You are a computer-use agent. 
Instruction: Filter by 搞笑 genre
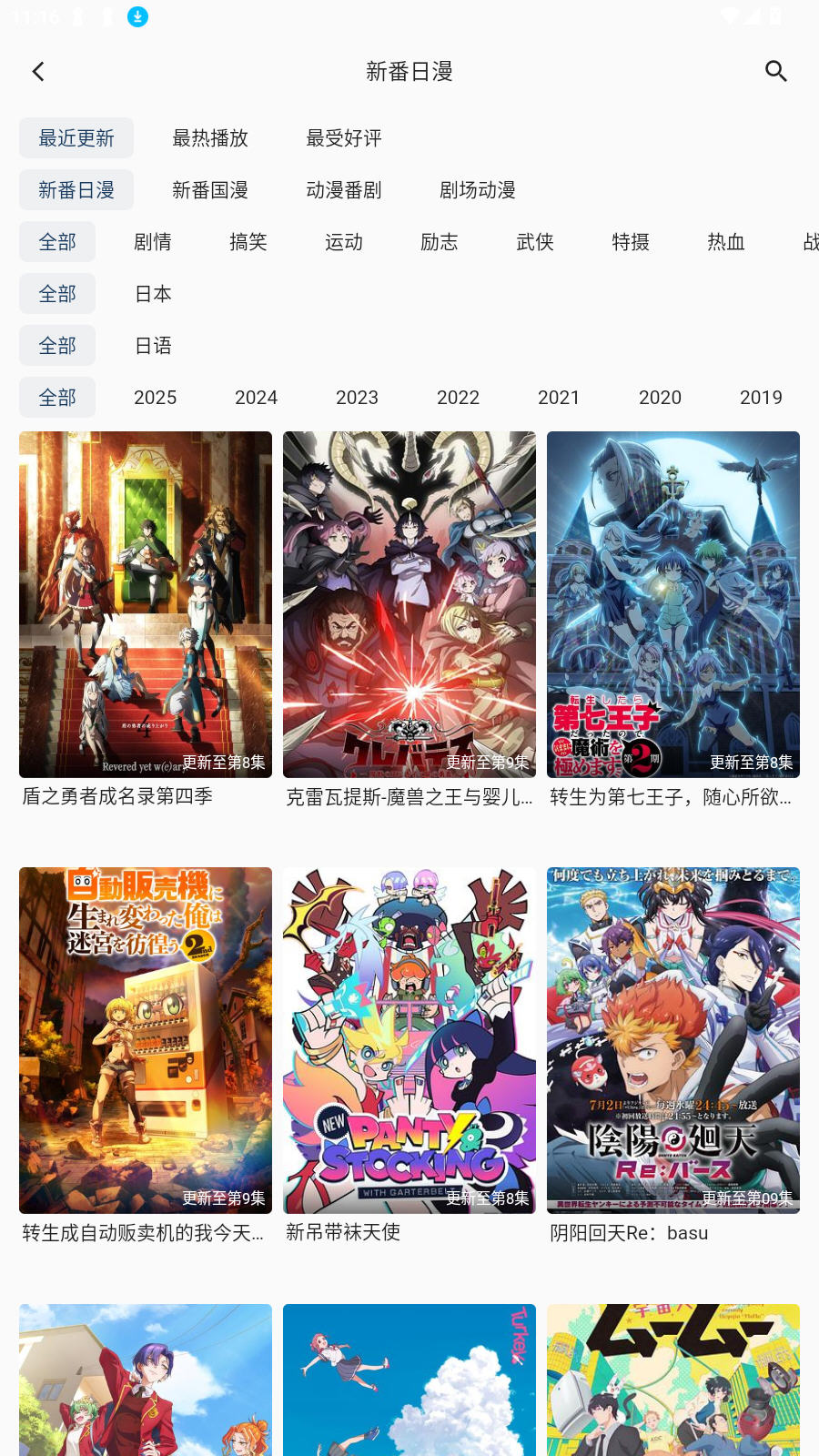coord(248,242)
